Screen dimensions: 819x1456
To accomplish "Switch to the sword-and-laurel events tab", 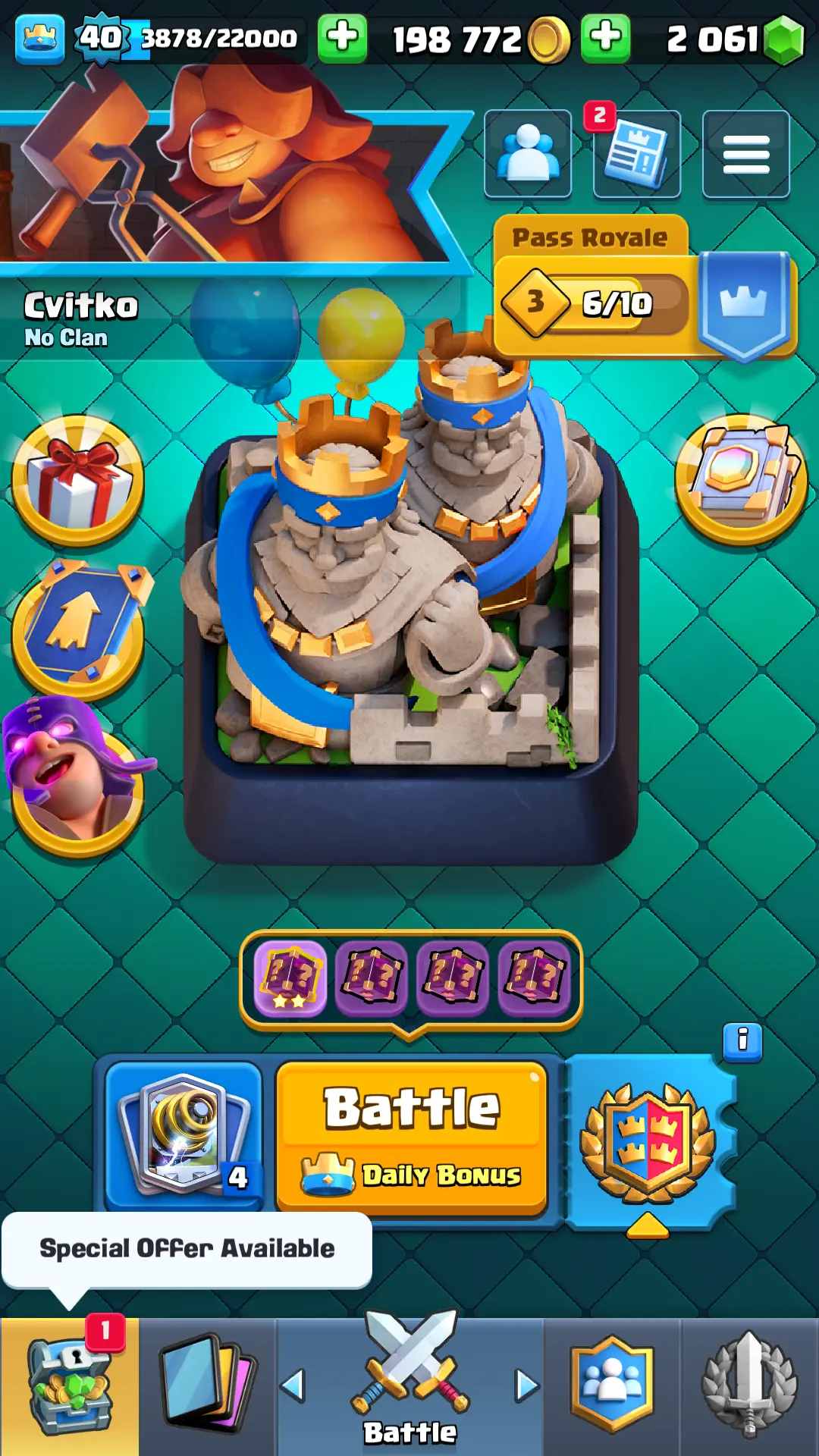I will coord(749,1386).
